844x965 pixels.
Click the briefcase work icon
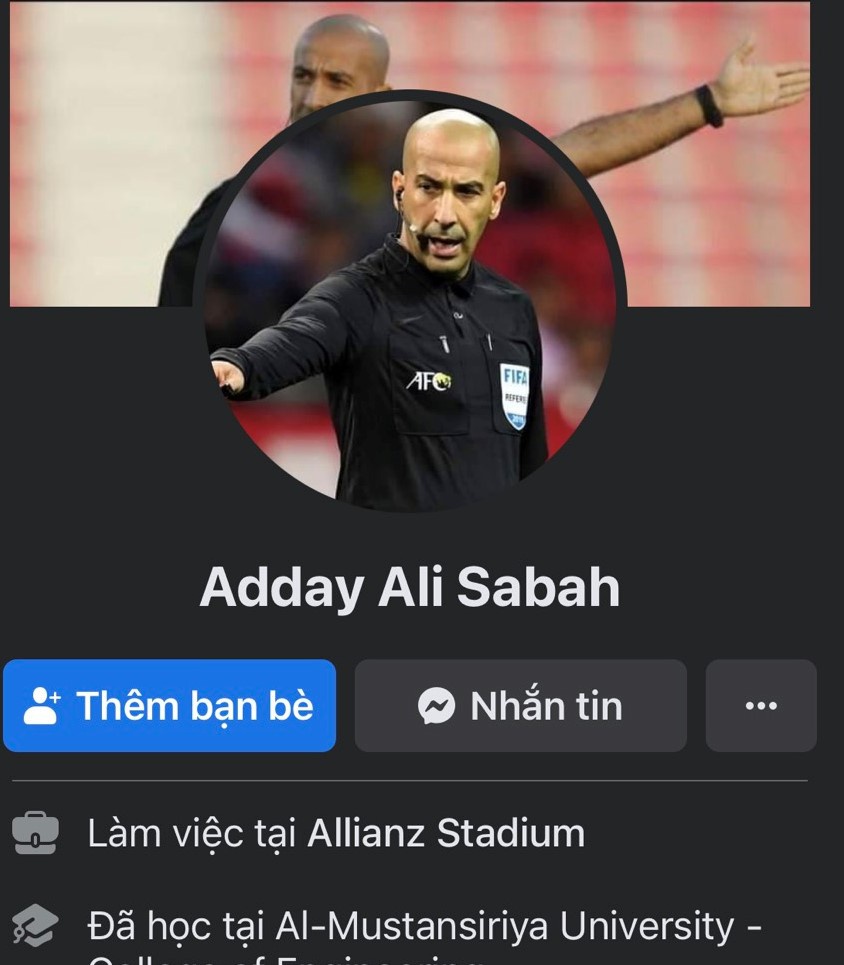coord(36,831)
